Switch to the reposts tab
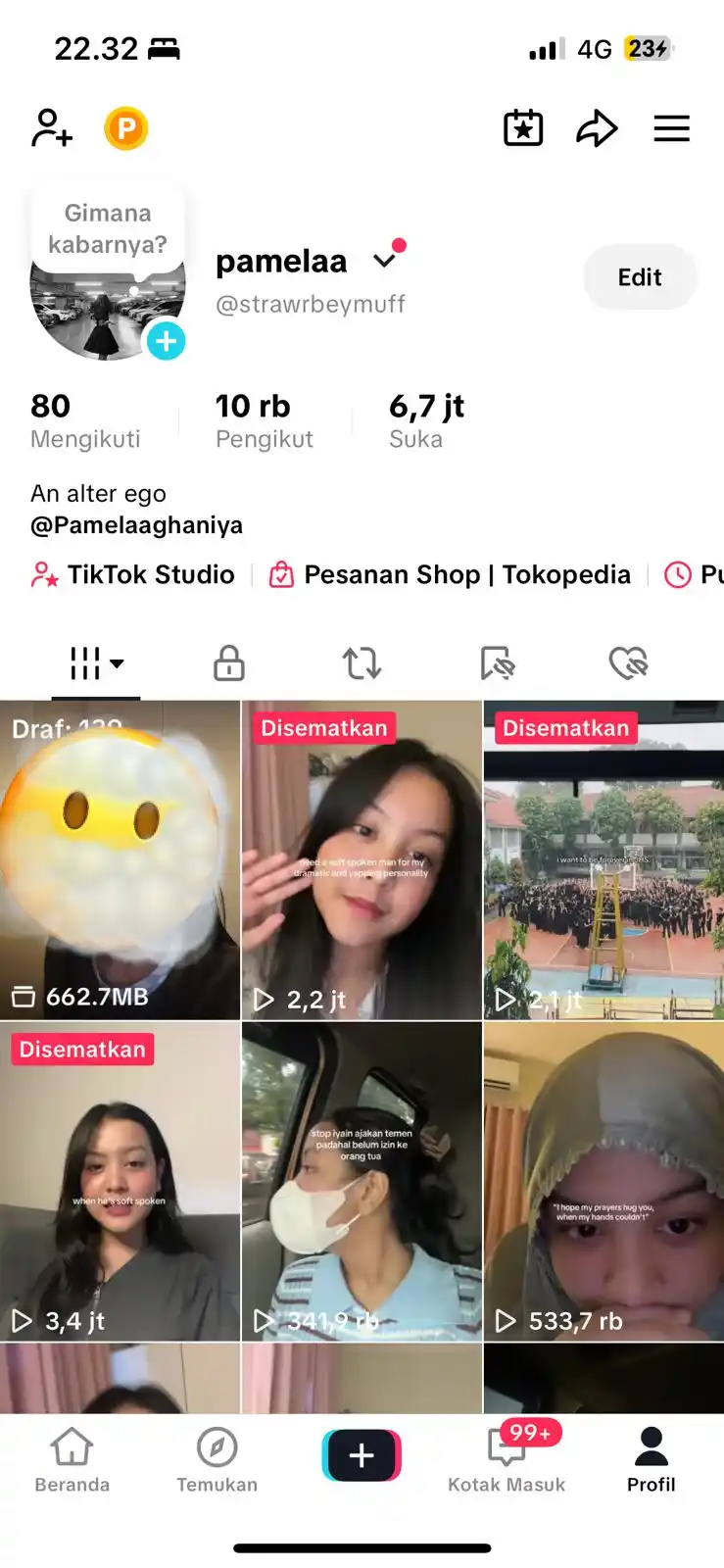The width and height of the screenshot is (724, 1568). point(362,663)
